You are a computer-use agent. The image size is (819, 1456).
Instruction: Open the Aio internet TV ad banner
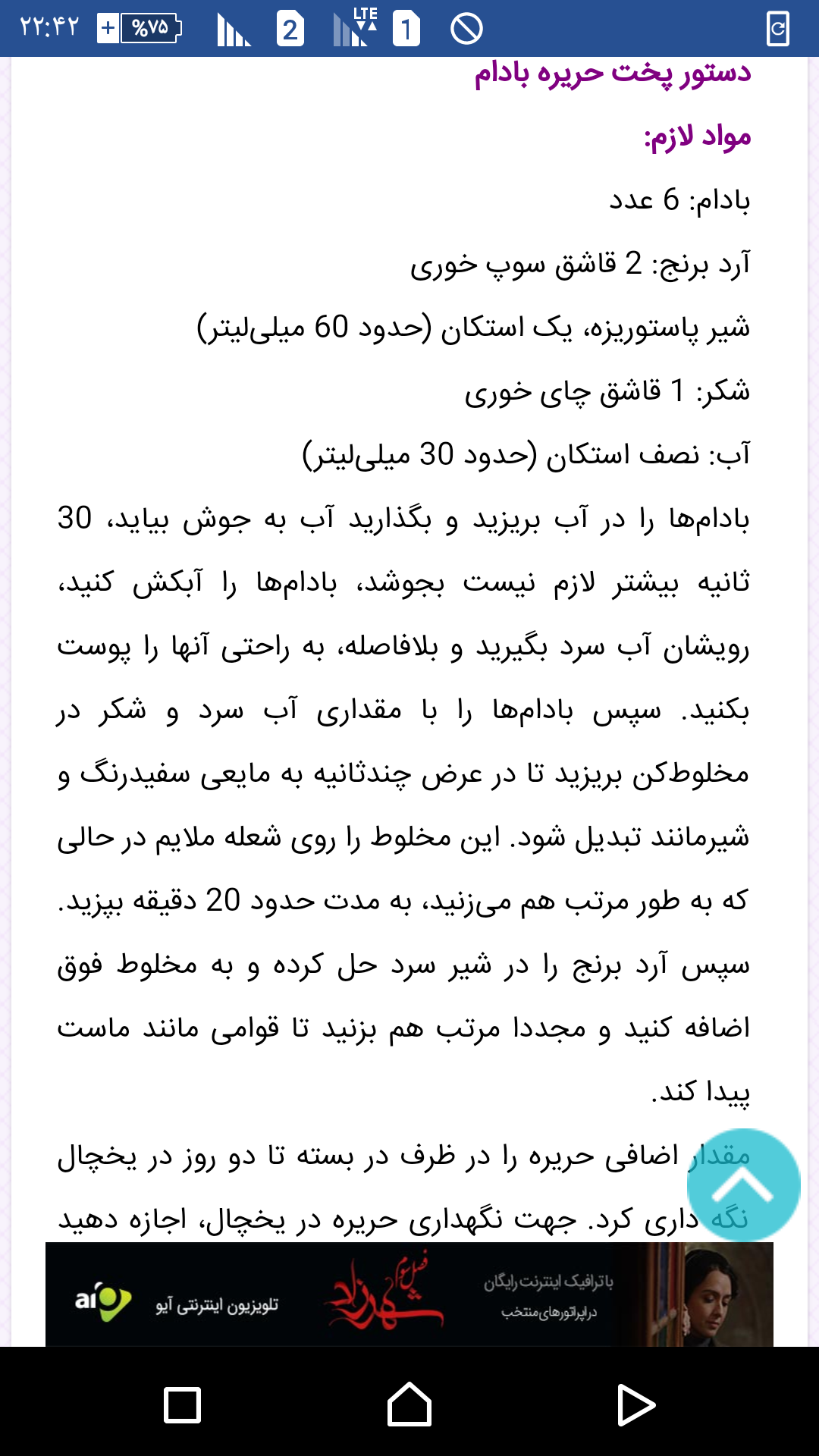pos(409,1295)
